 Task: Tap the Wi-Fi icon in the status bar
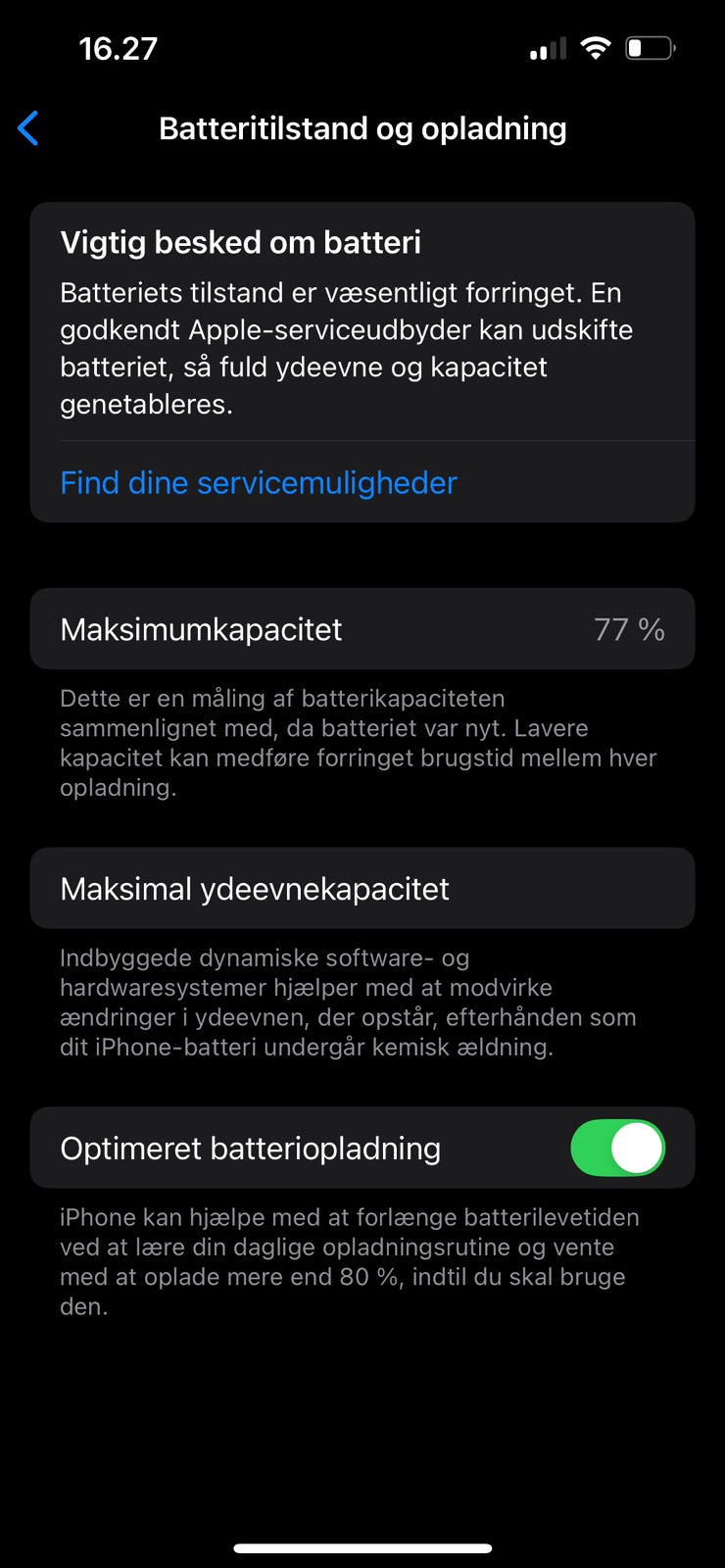(596, 46)
